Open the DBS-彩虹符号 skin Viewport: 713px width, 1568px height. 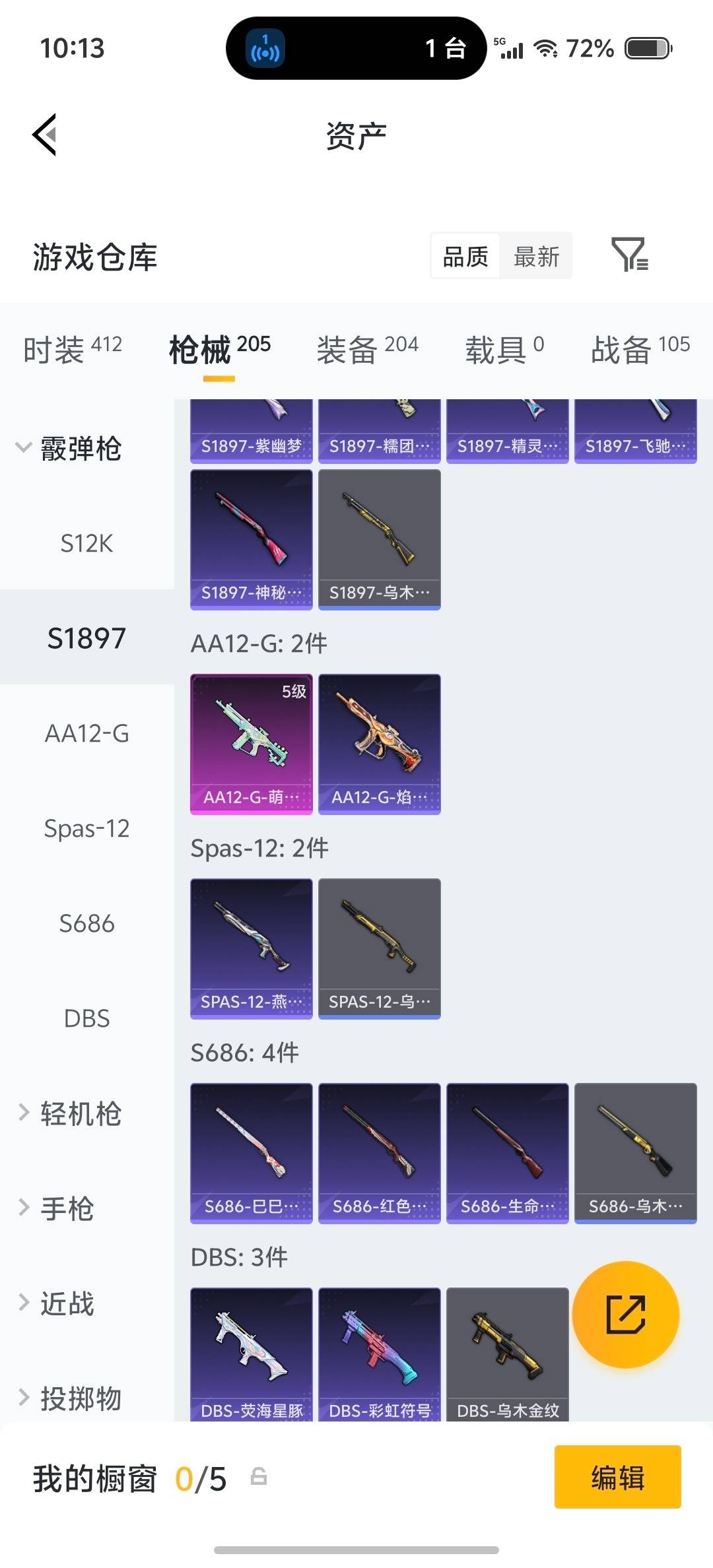pos(379,1353)
